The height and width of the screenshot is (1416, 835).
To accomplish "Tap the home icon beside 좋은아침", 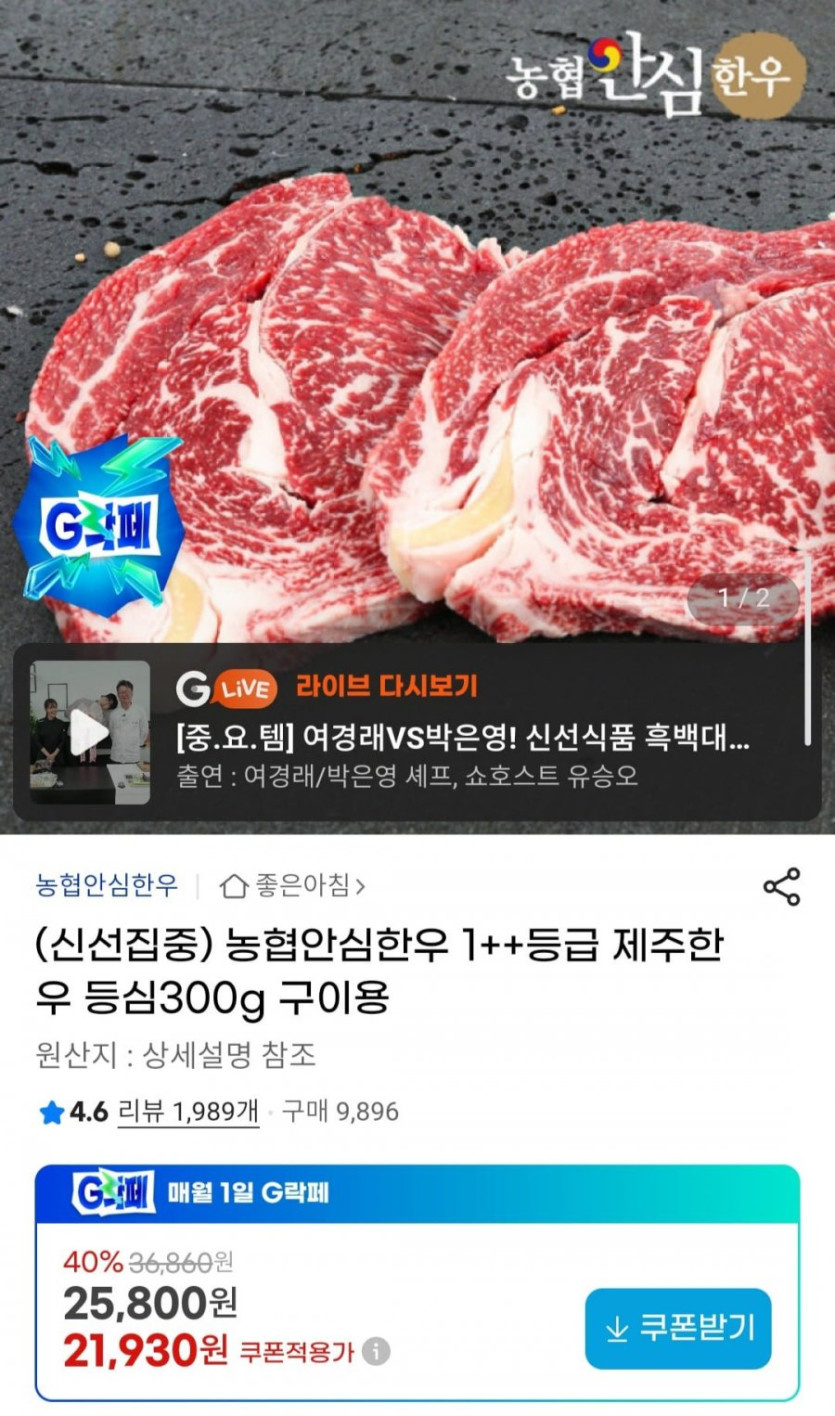I will (x=232, y=886).
